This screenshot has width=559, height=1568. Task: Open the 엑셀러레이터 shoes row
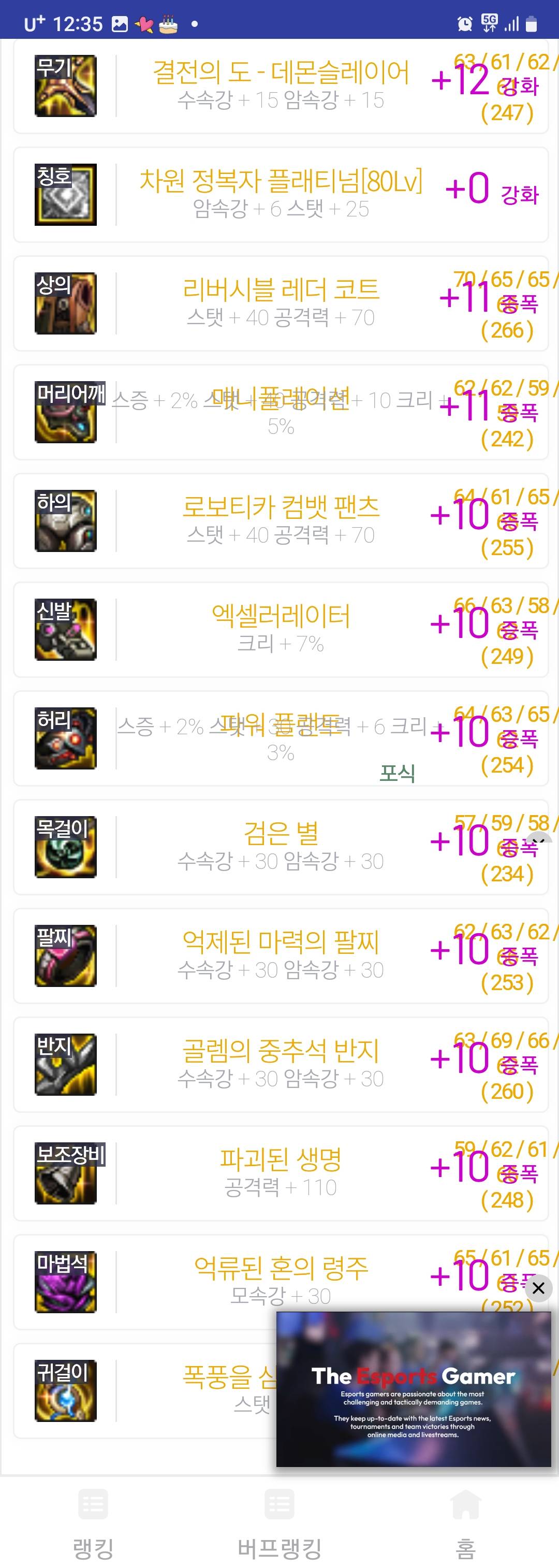point(281,629)
